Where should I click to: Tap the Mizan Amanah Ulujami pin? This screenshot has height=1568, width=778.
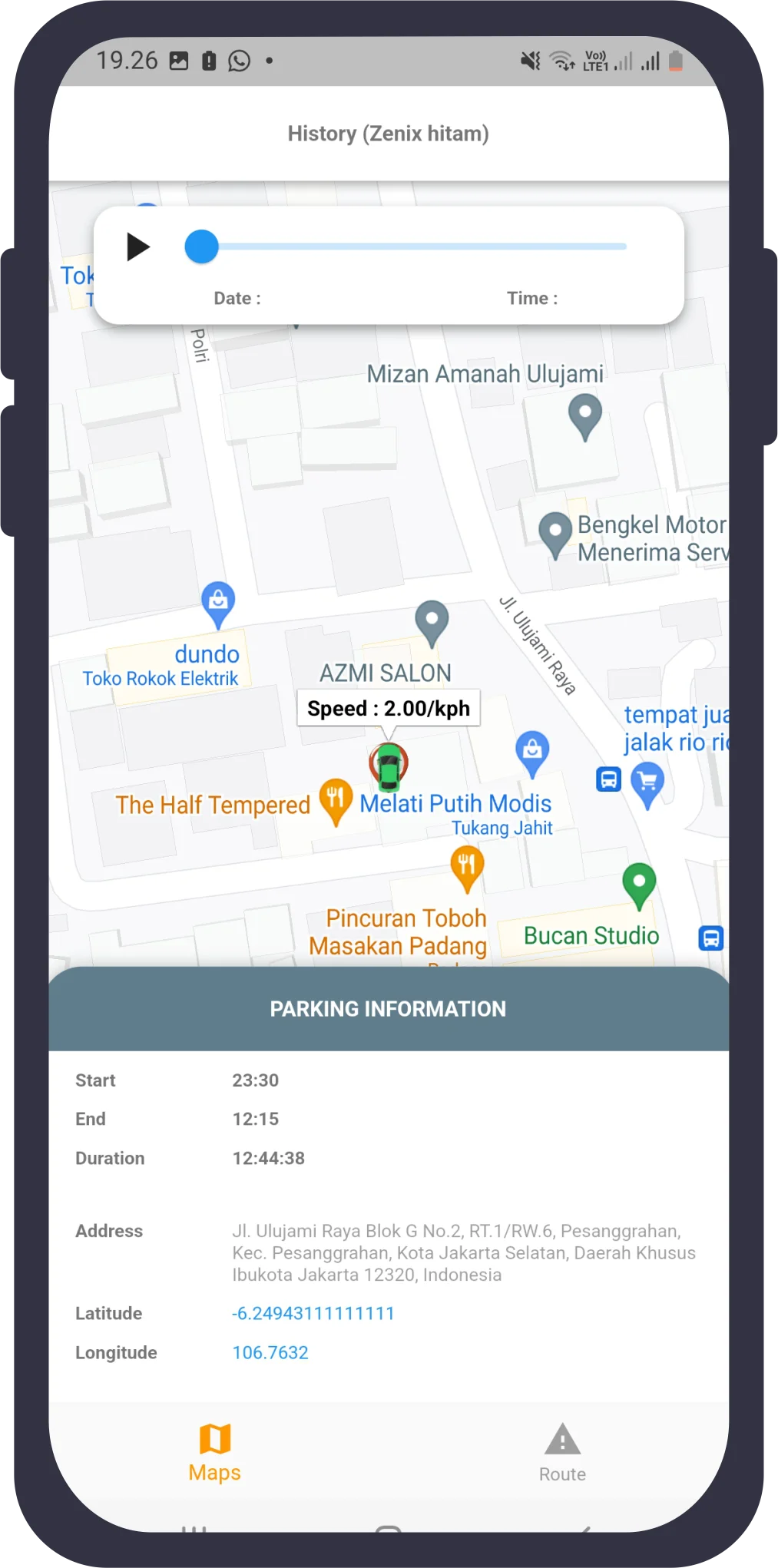coord(585,414)
